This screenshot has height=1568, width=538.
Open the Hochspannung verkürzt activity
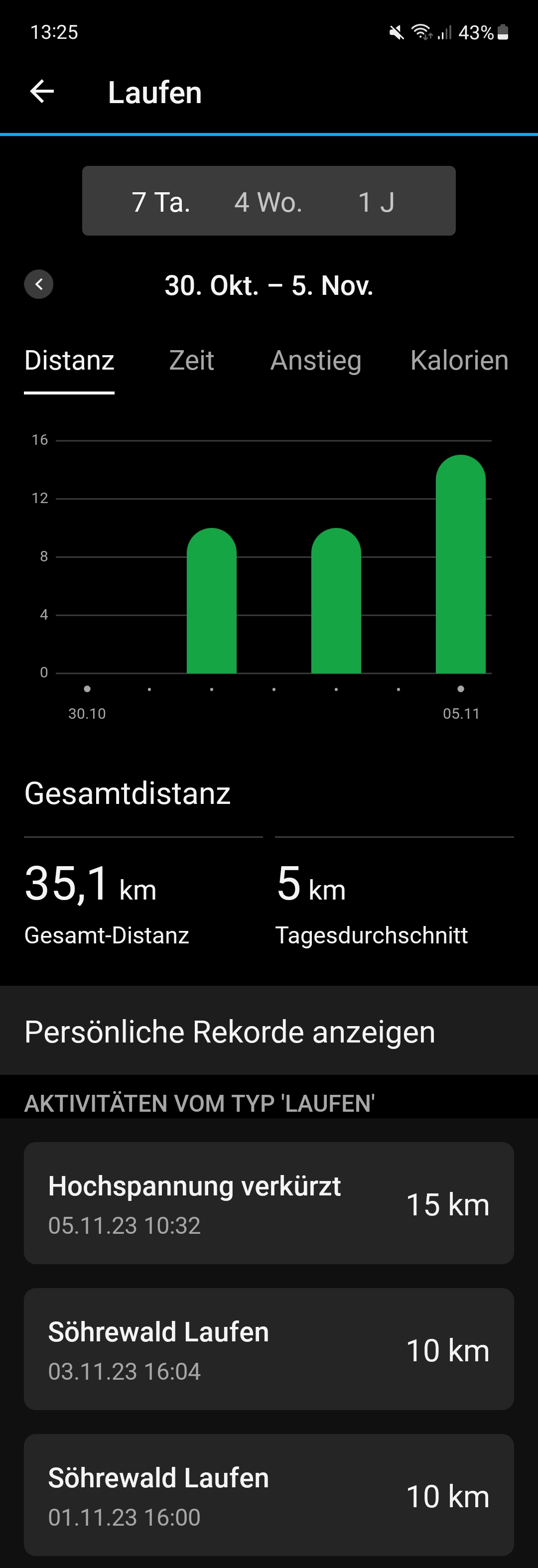click(269, 1203)
